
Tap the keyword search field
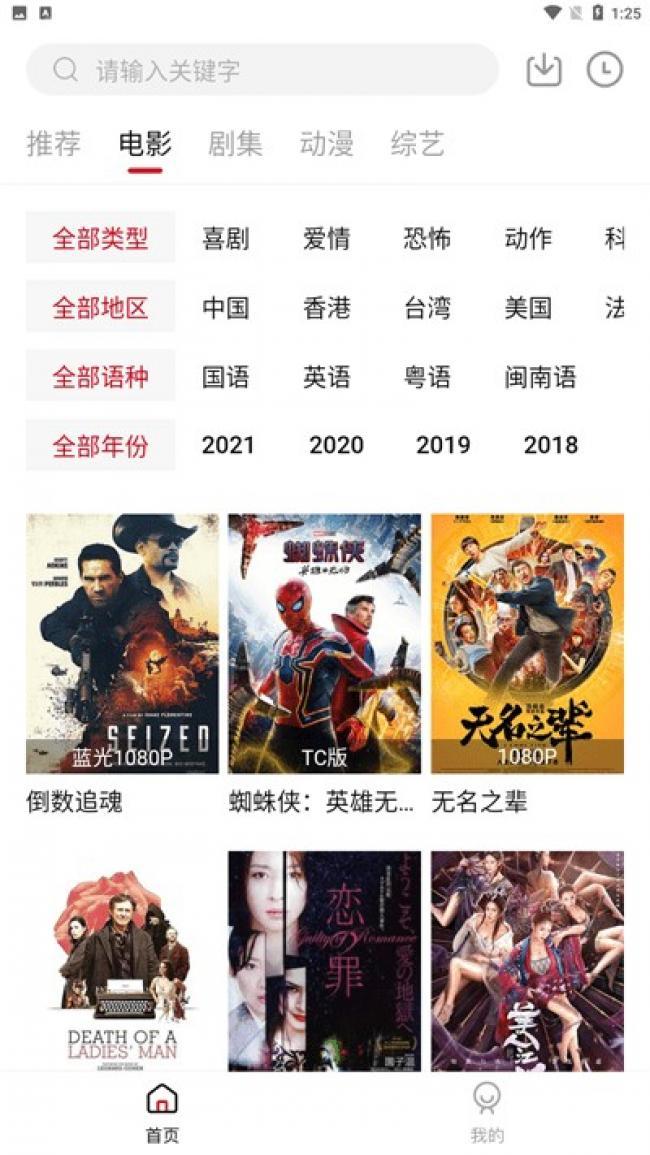262,70
